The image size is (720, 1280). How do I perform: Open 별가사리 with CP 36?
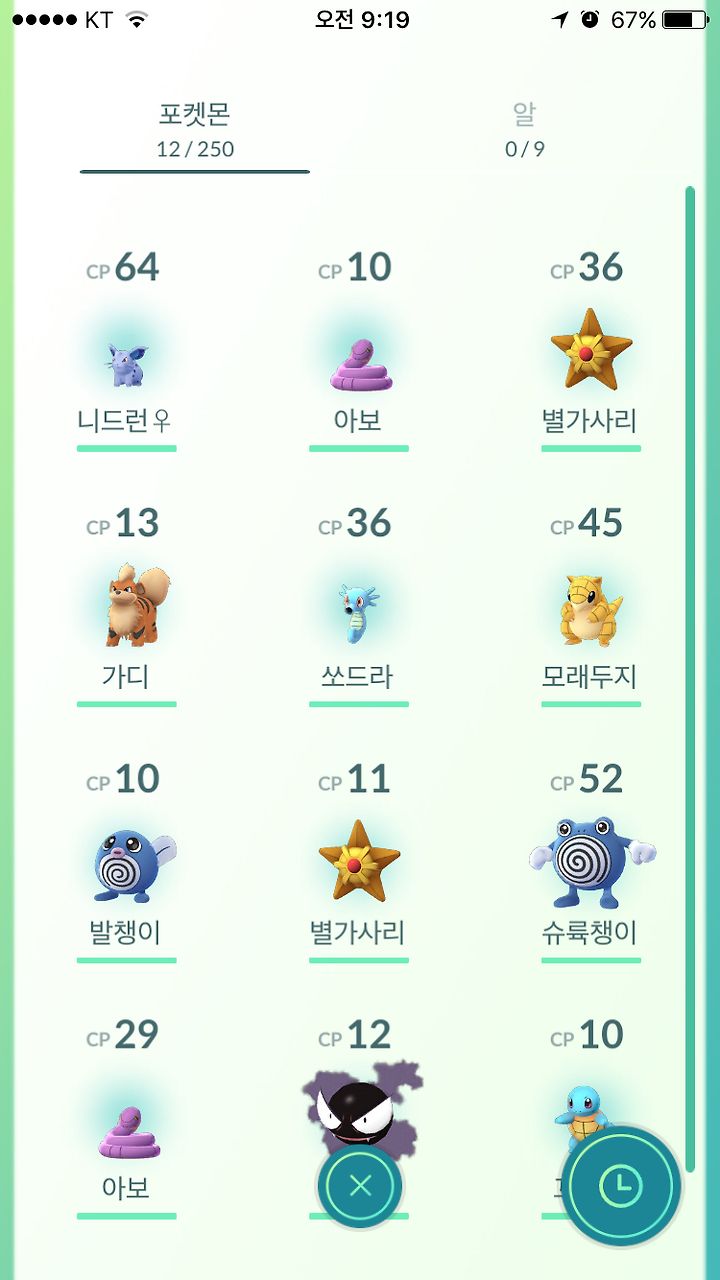[590, 350]
